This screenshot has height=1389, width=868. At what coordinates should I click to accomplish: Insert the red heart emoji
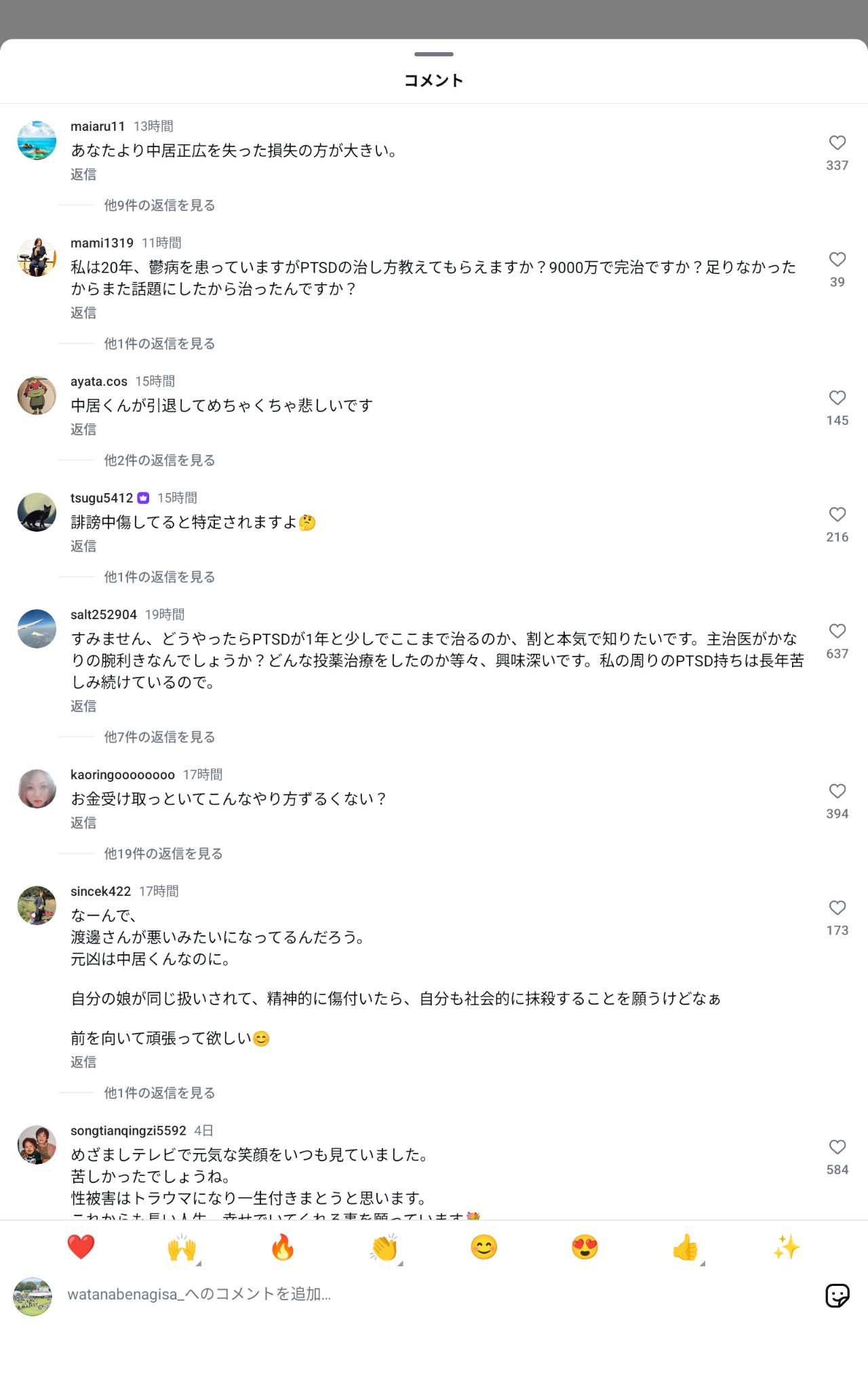(81, 1247)
